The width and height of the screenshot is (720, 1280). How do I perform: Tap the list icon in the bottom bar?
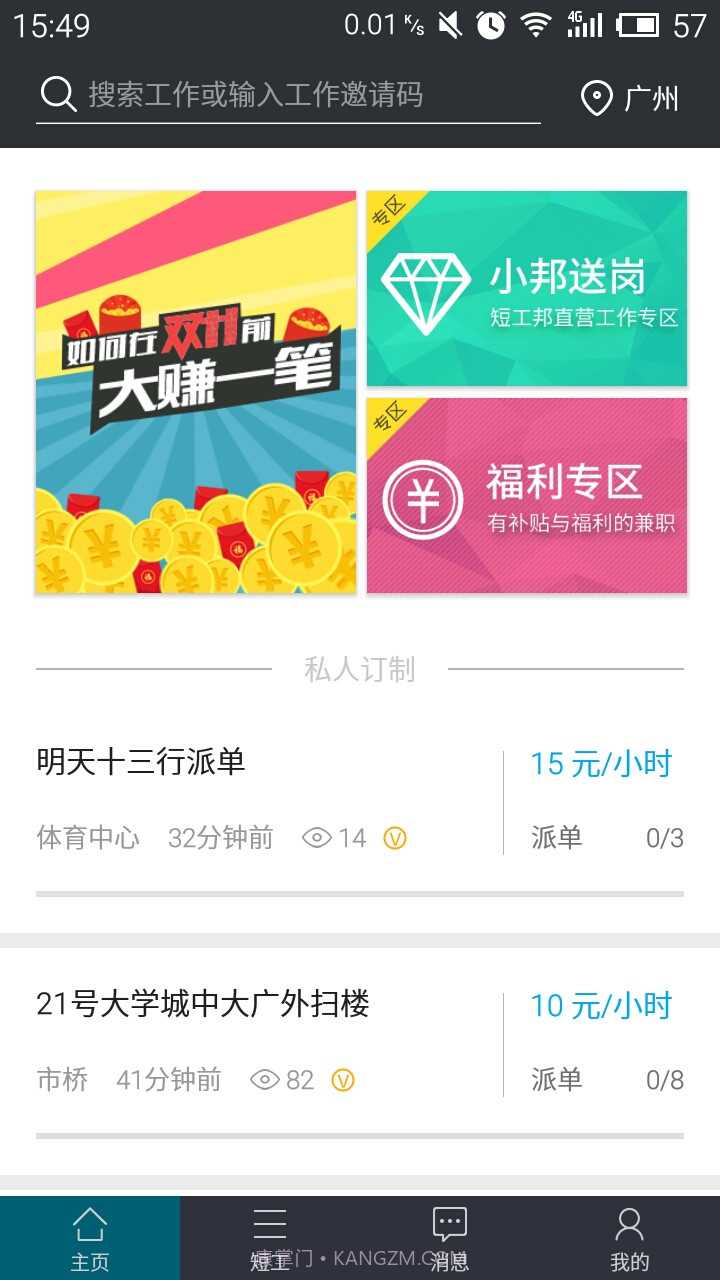pyautogui.click(x=269, y=1222)
